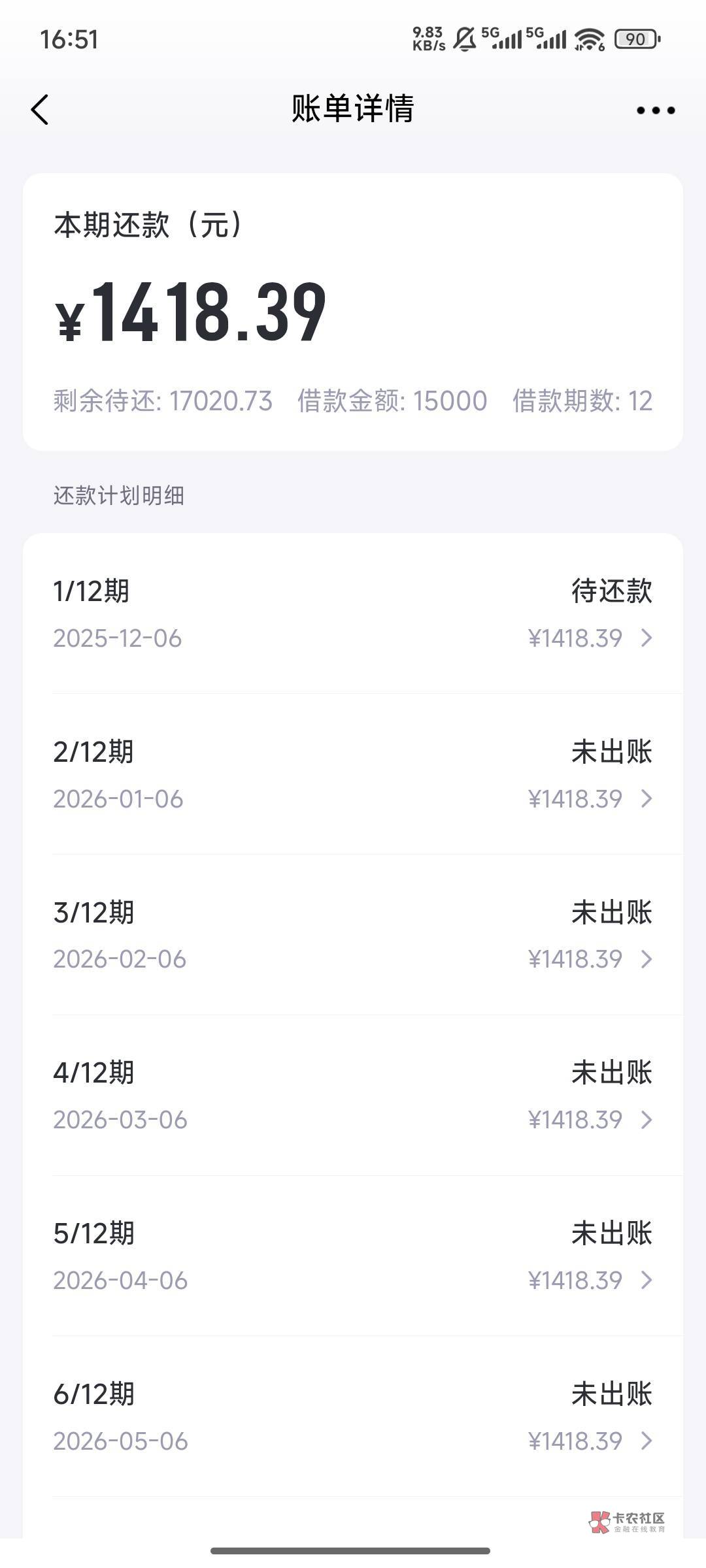View details of the 2/12期 installment
The height and width of the screenshot is (1568, 706).
[x=353, y=775]
